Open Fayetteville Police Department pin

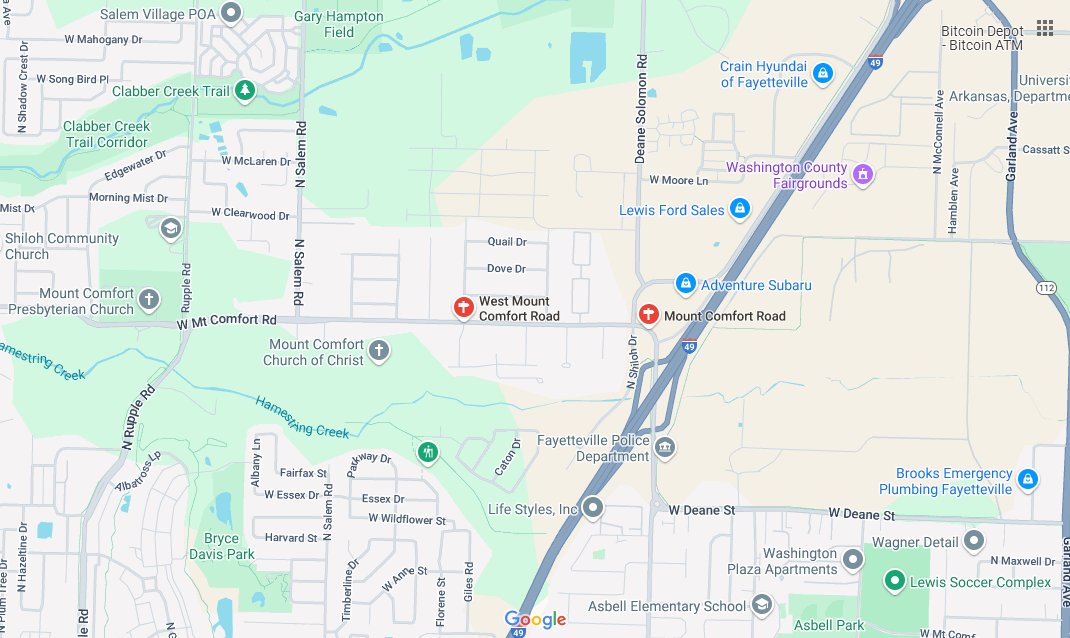(x=665, y=445)
